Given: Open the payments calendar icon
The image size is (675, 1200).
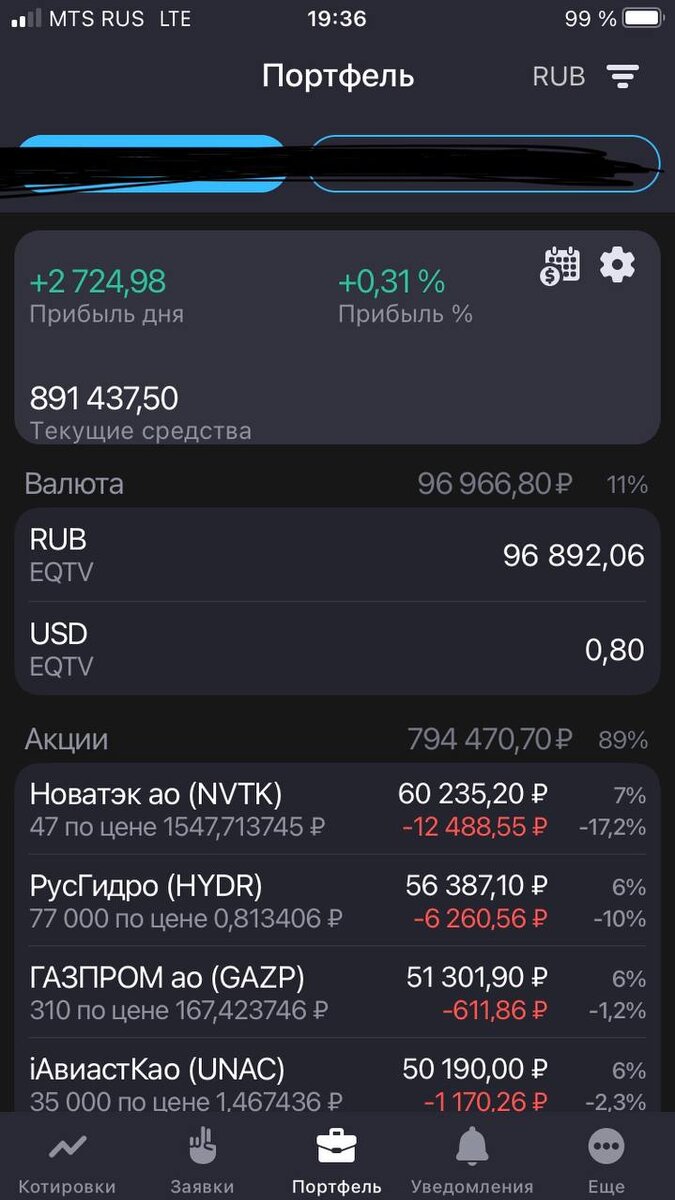Looking at the screenshot, I should [562, 266].
